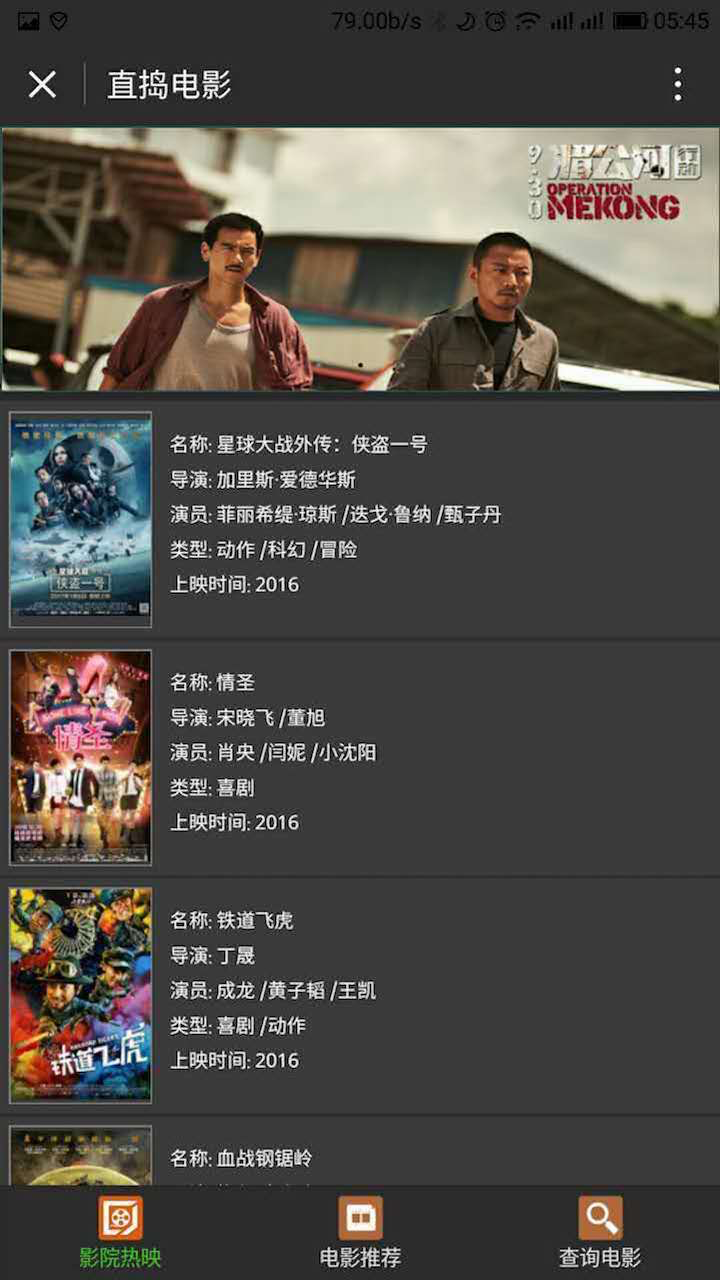Viewport: 720px width, 1280px height.
Task: Switch to the 影院热映 tab
Action: 120,1232
